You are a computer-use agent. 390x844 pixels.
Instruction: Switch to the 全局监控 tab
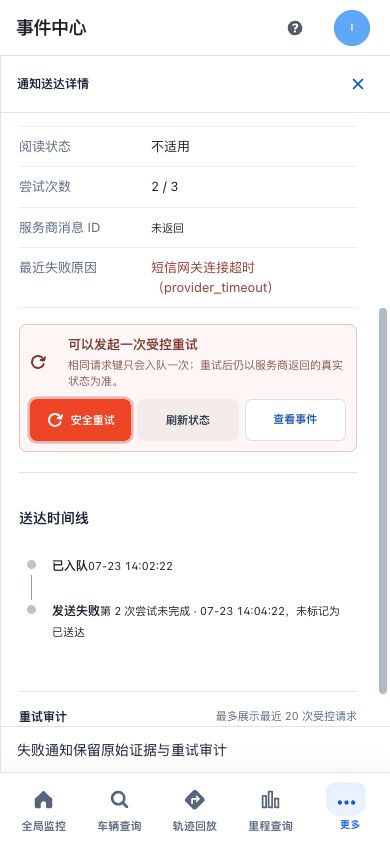pyautogui.click(x=44, y=811)
